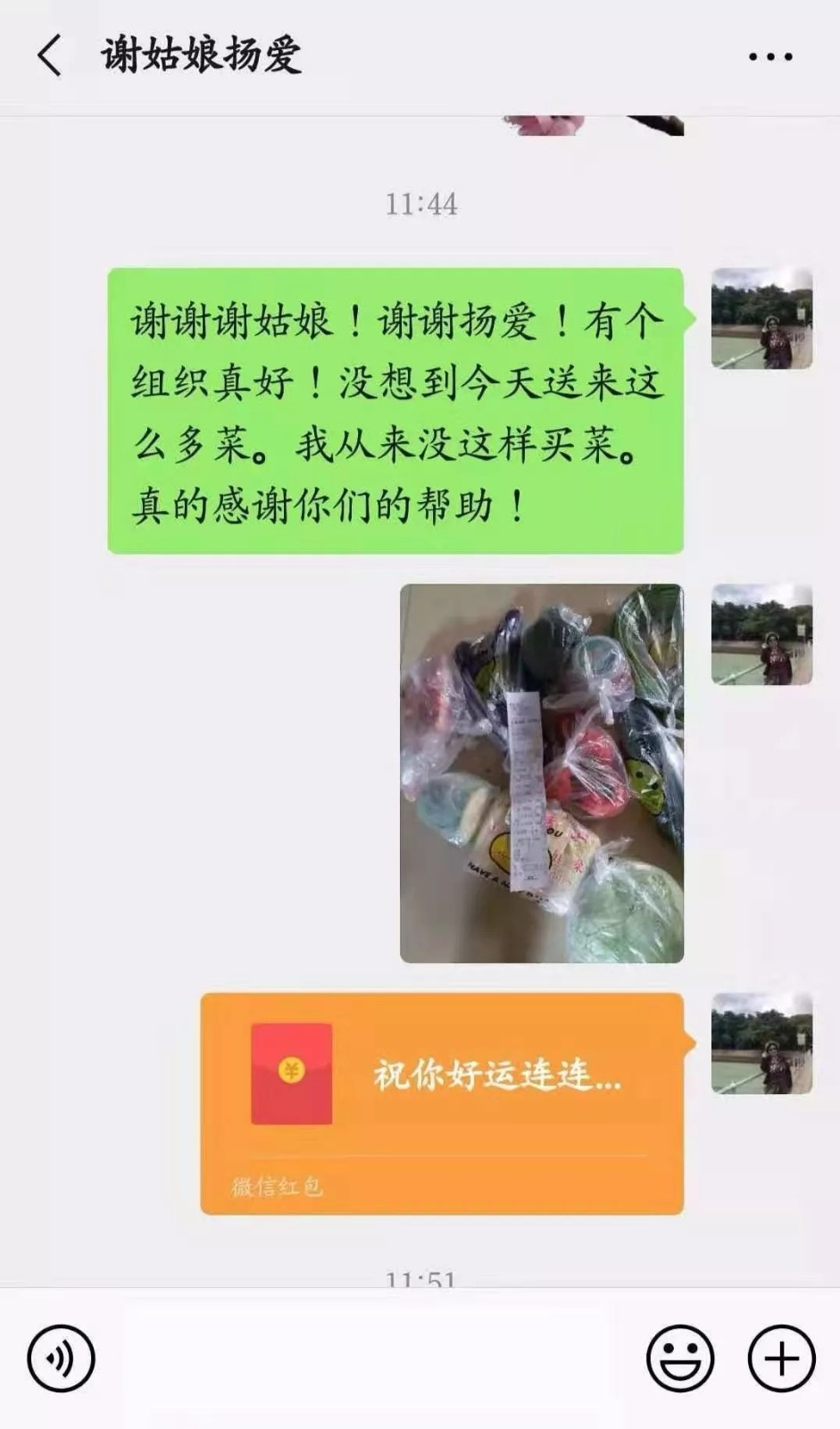View sender avatar beside the thank-you message
Image resolution: width=840 pixels, height=1429 pixels.
pyautogui.click(x=761, y=318)
